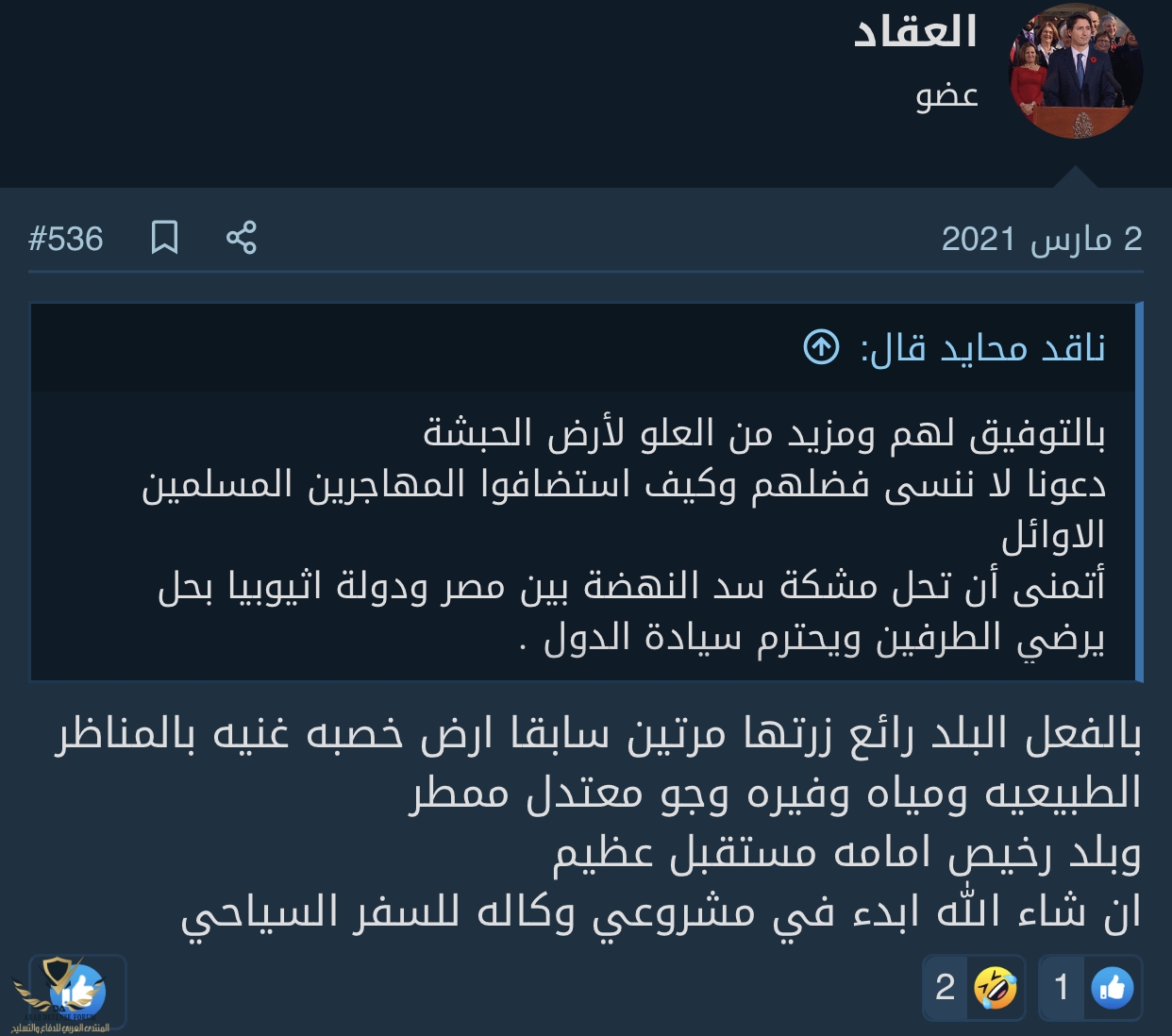Open the 2 مارس 2021 post date link

coord(1042,239)
